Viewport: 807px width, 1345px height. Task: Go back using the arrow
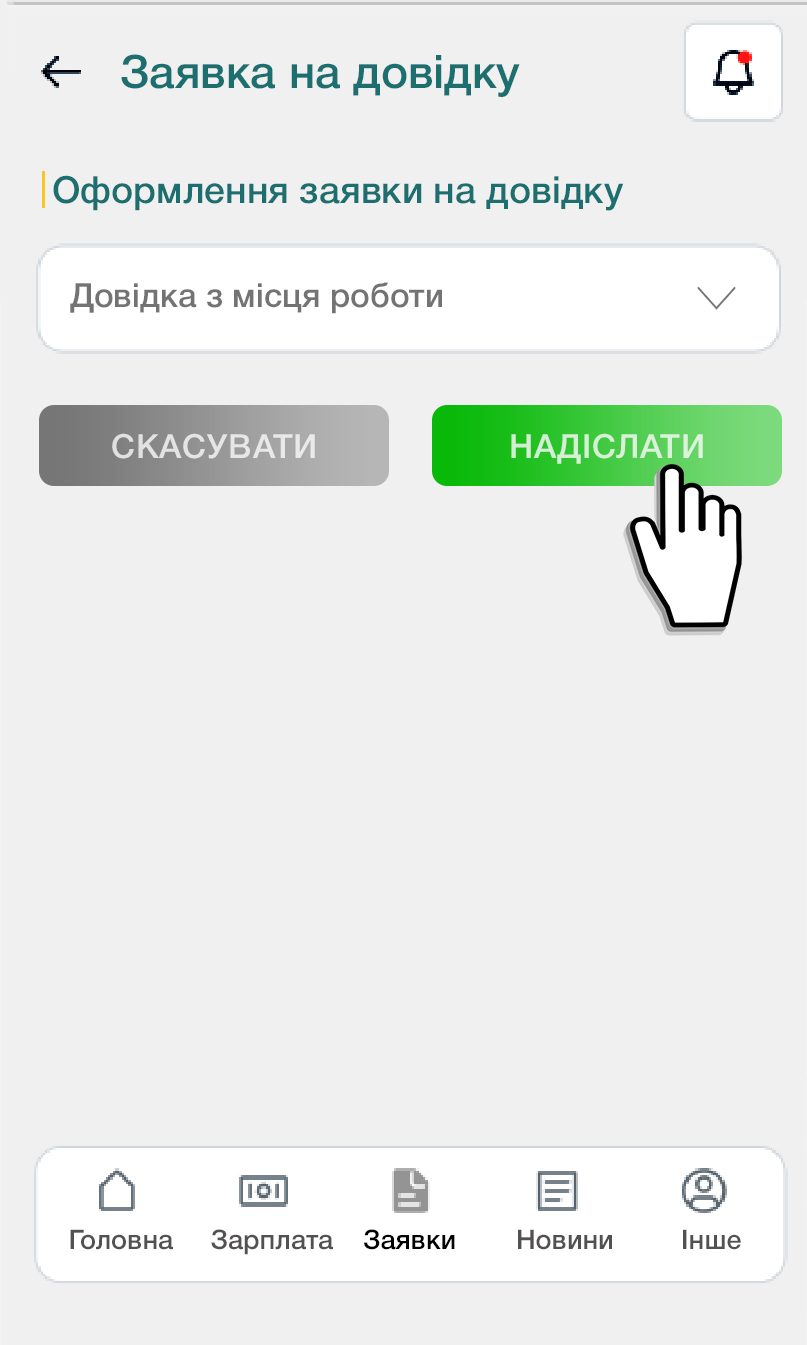tap(61, 72)
